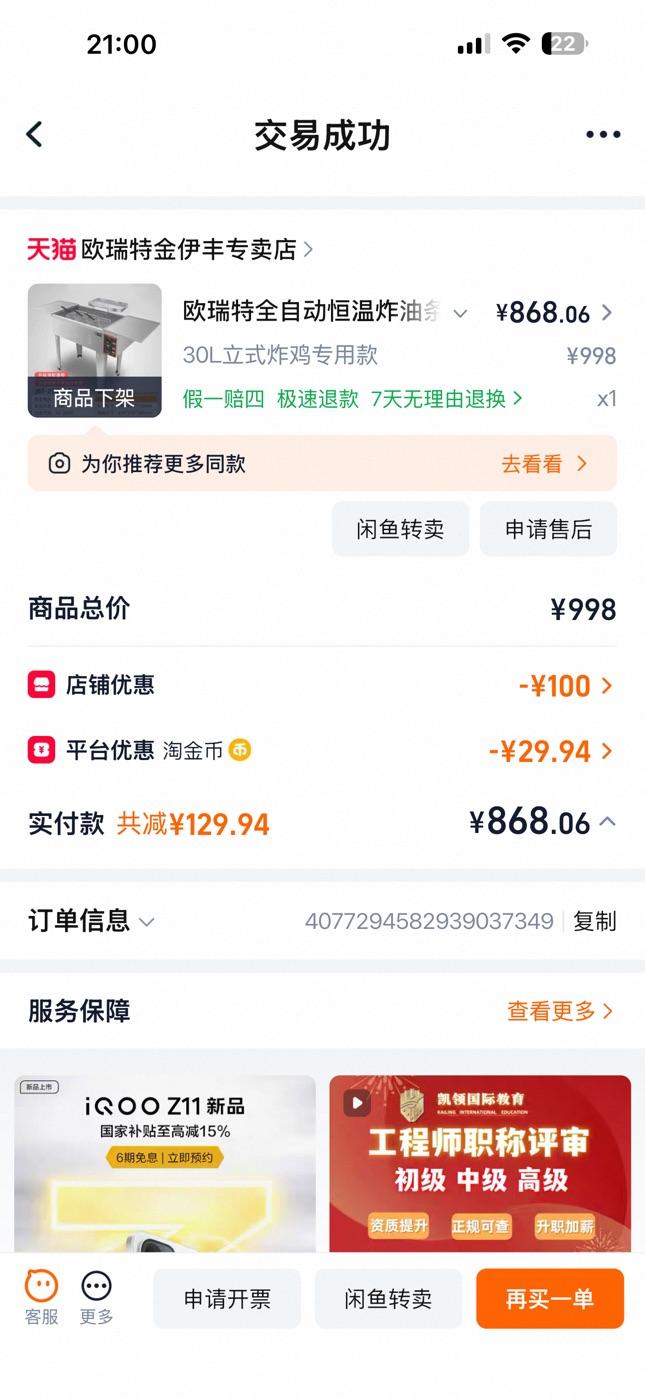Tap 申请开票 to request an invoice
This screenshot has width=645, height=1398.
click(x=227, y=1299)
